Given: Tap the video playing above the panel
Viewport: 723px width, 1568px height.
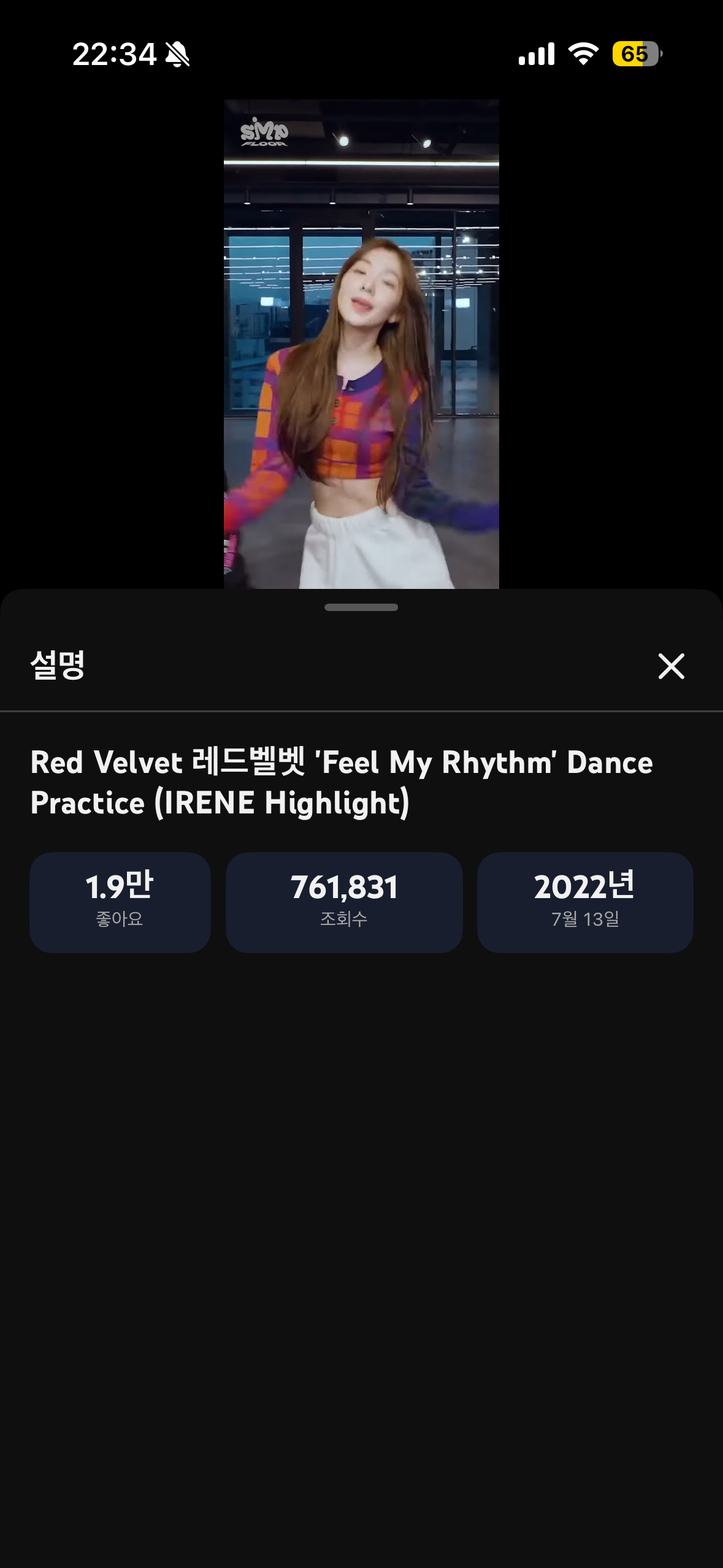Looking at the screenshot, I should pyautogui.click(x=361, y=344).
